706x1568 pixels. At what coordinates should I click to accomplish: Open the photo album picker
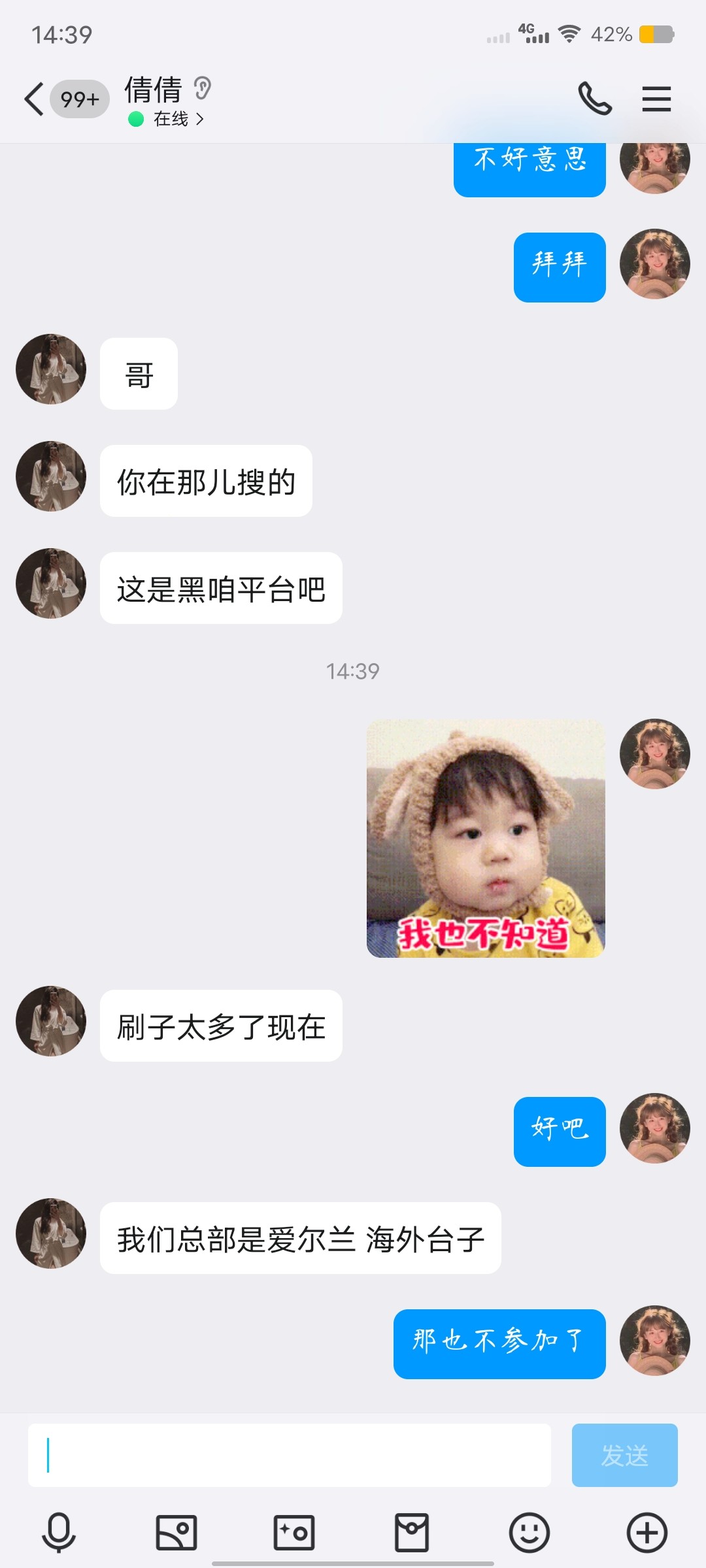[176, 1532]
